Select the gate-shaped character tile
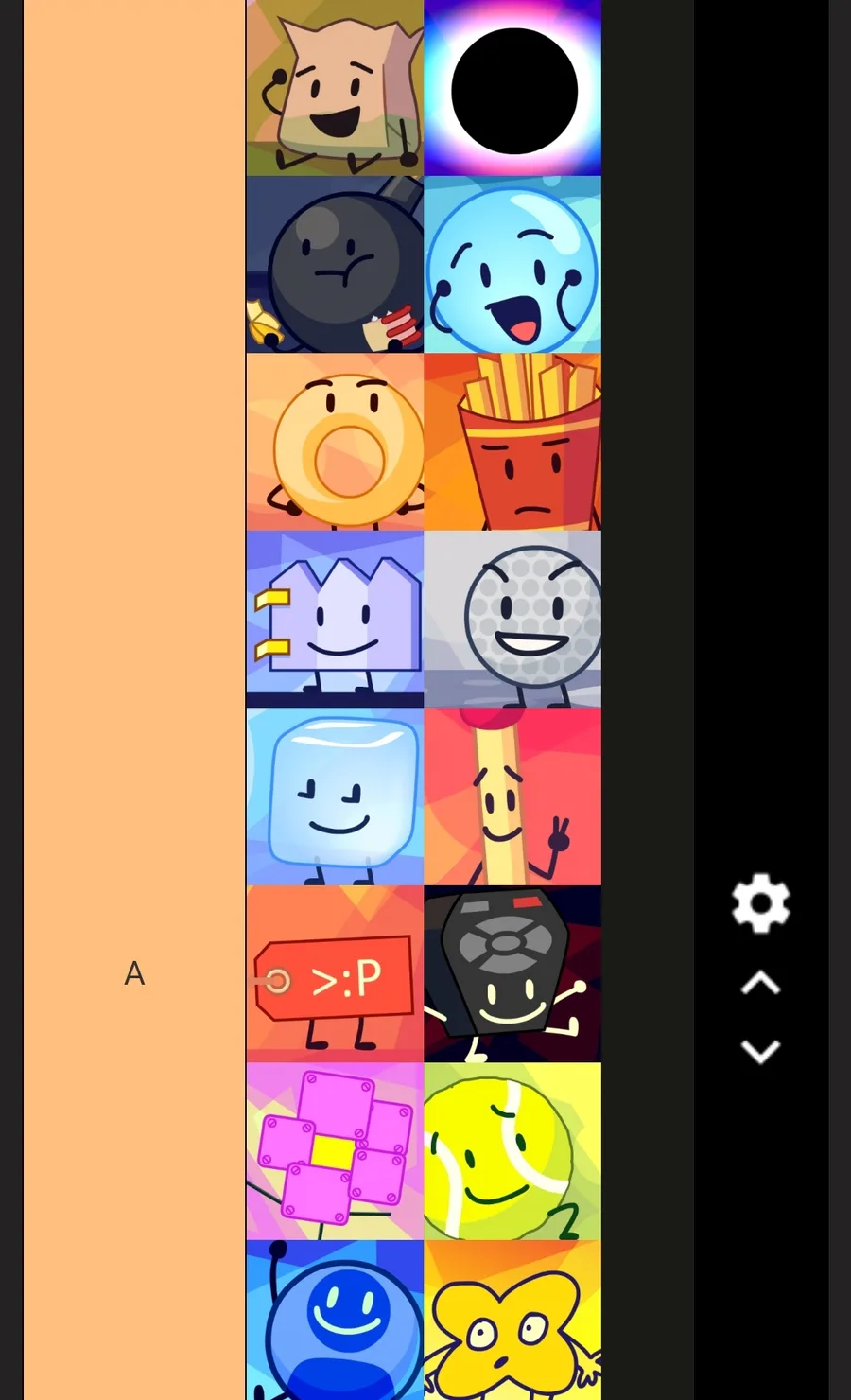Viewport: 851px width, 1400px height. pyautogui.click(x=335, y=619)
